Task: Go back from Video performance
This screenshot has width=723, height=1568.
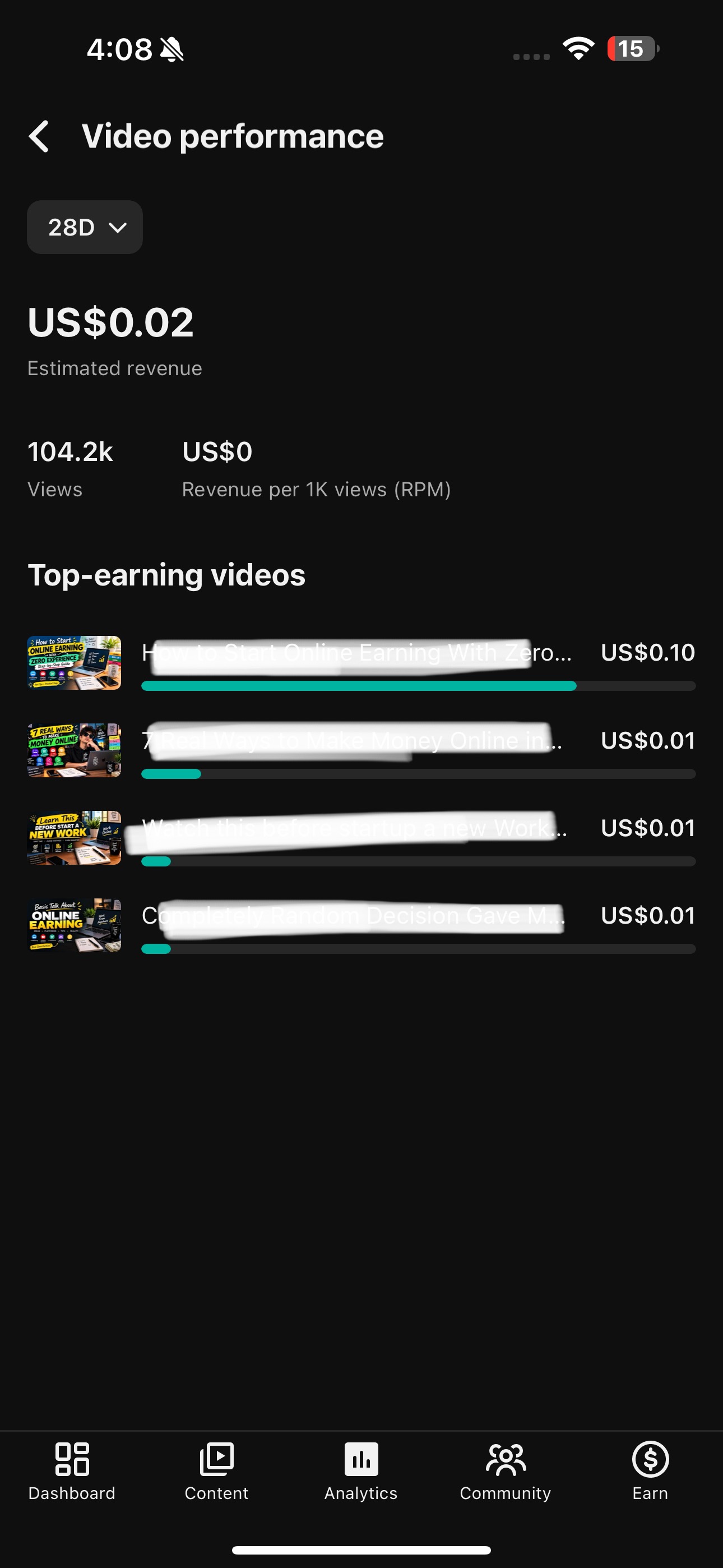Action: point(39,136)
